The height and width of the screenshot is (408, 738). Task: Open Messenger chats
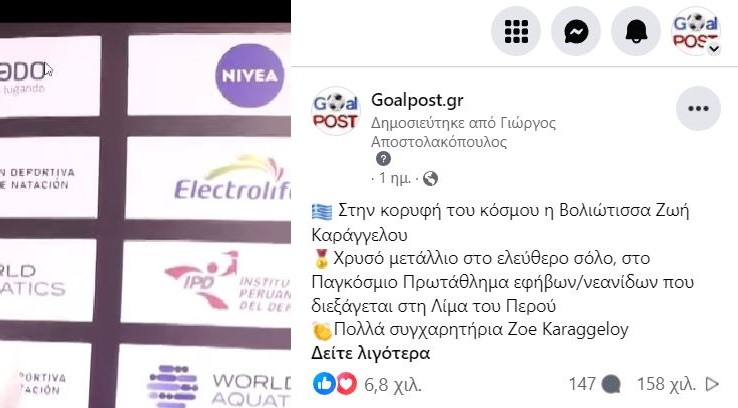(575, 32)
